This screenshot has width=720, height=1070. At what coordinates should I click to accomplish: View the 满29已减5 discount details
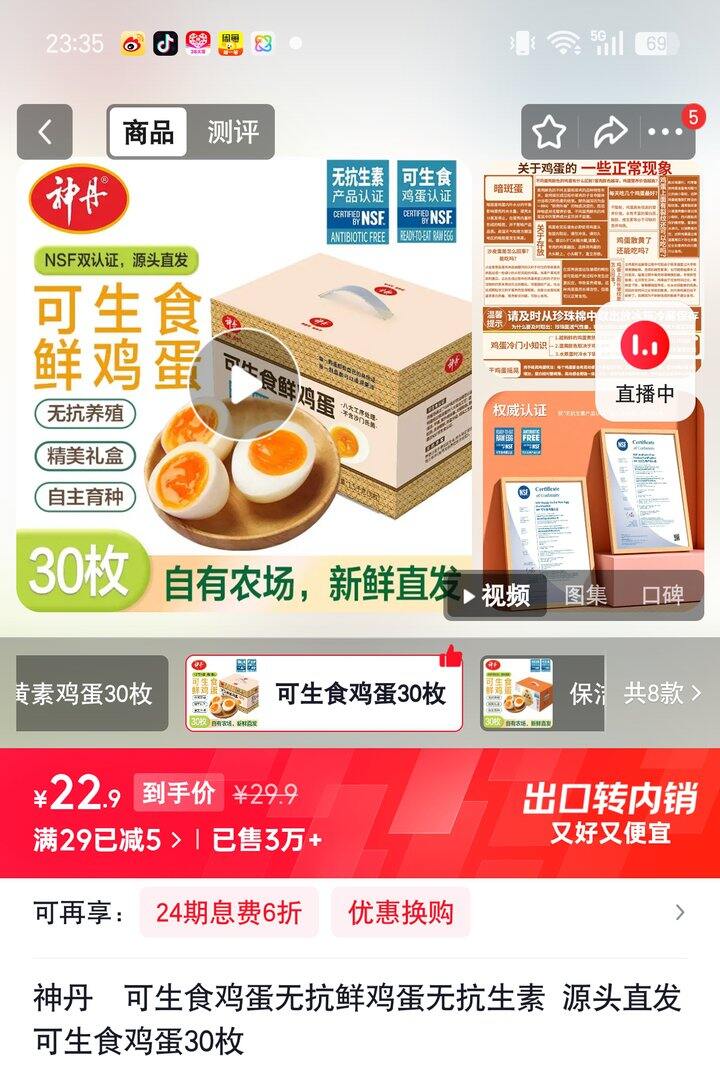(x=108, y=840)
